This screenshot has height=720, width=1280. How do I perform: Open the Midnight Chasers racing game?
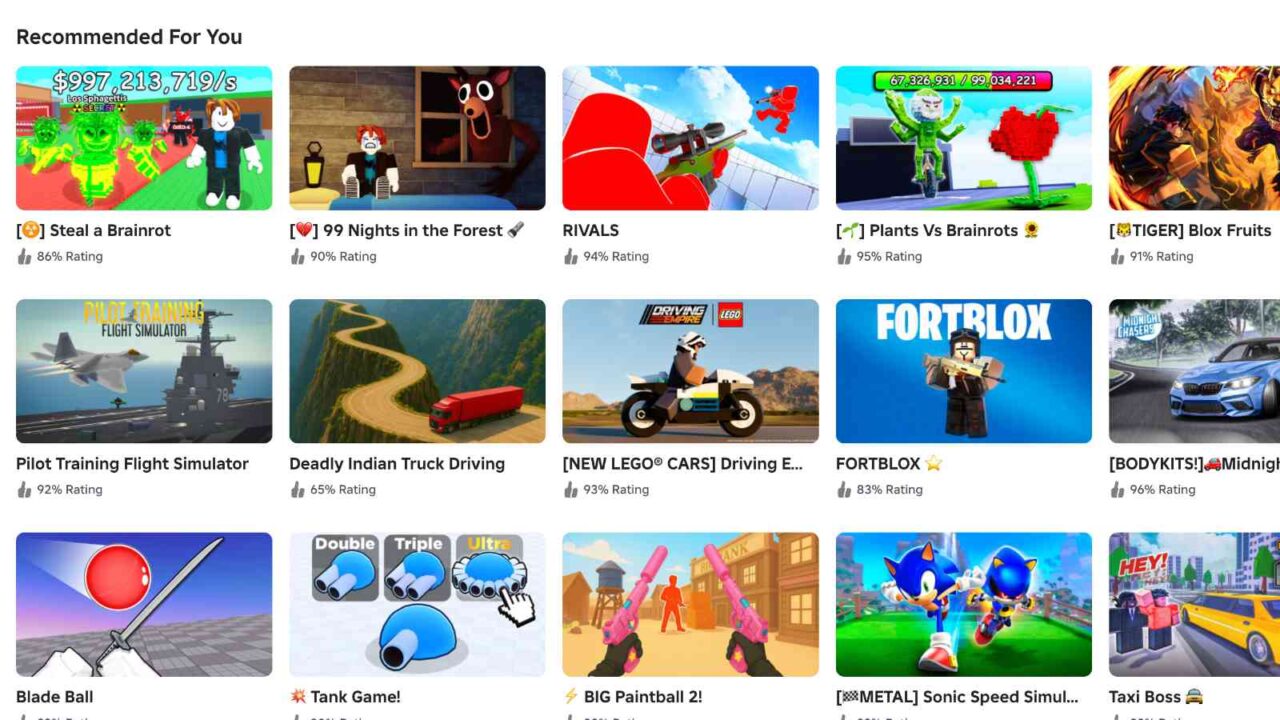[1194, 371]
